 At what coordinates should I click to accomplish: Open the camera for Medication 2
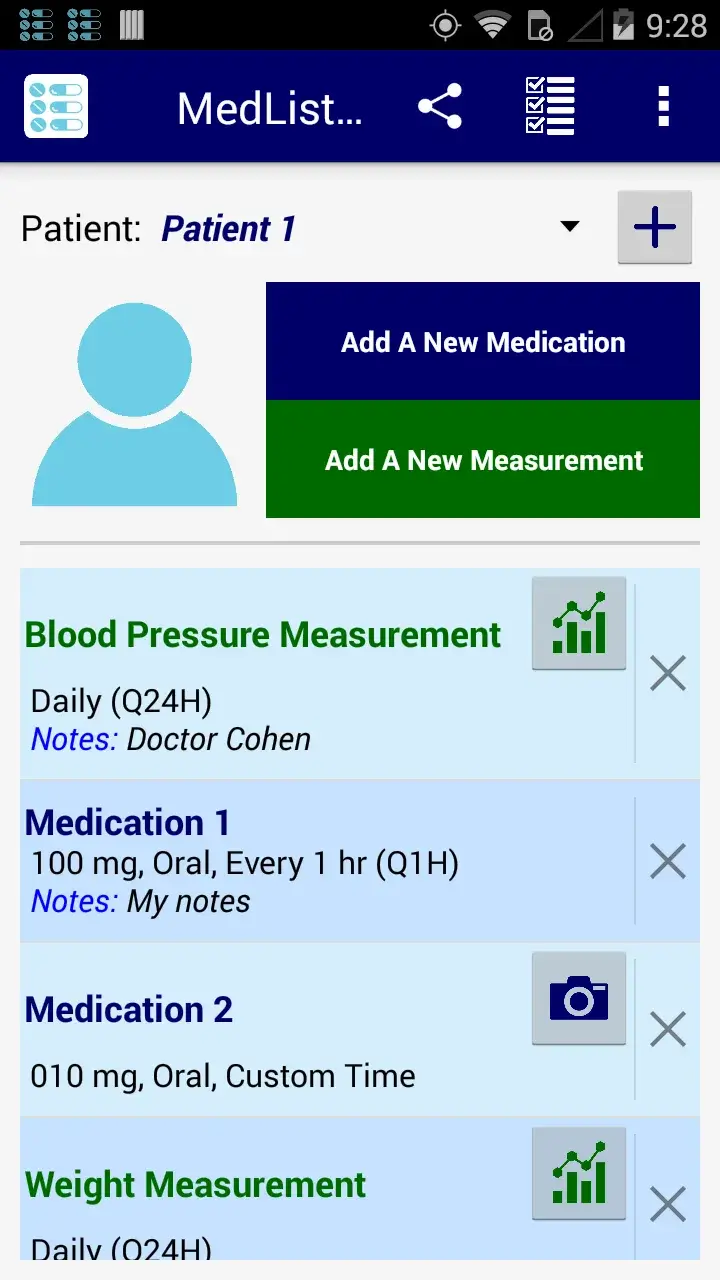point(579,998)
